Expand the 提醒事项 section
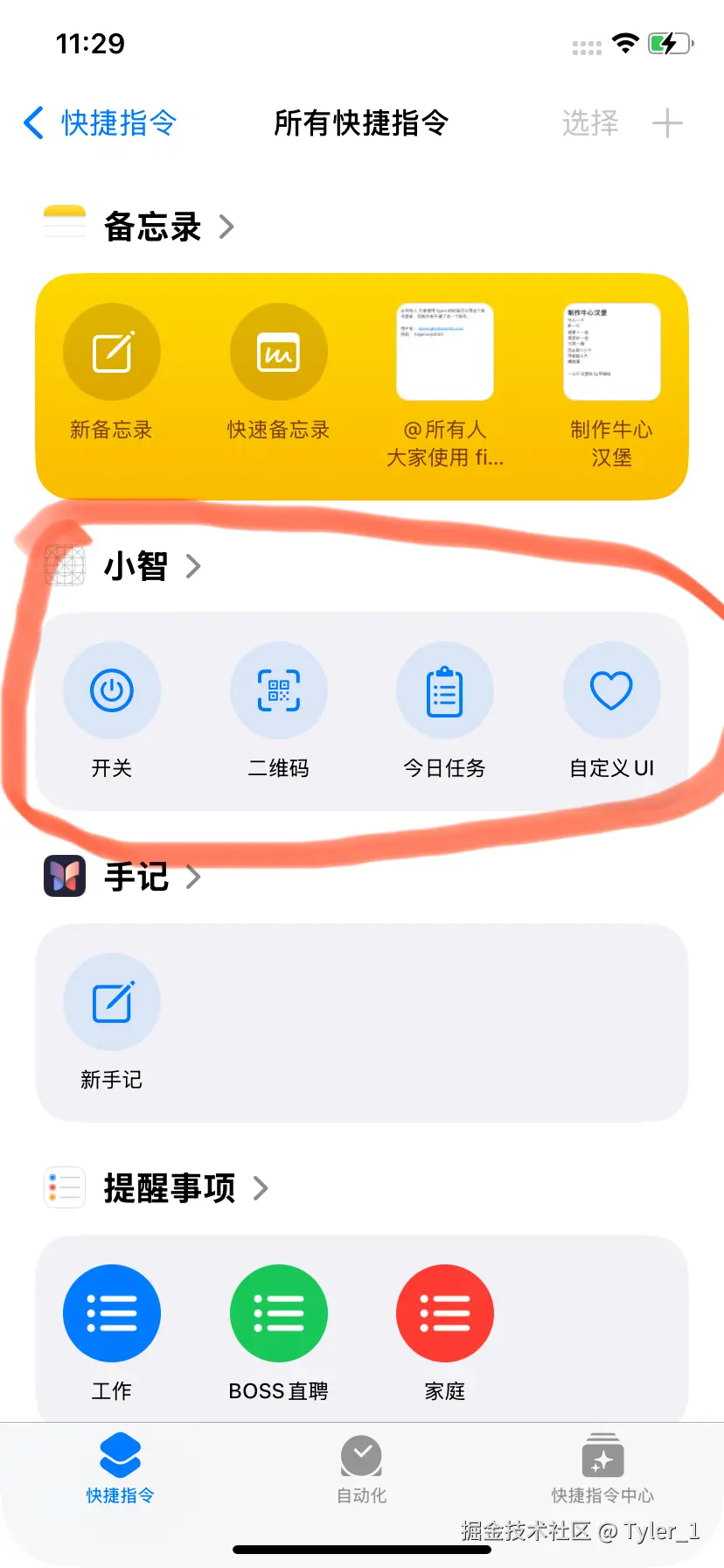 184,1188
